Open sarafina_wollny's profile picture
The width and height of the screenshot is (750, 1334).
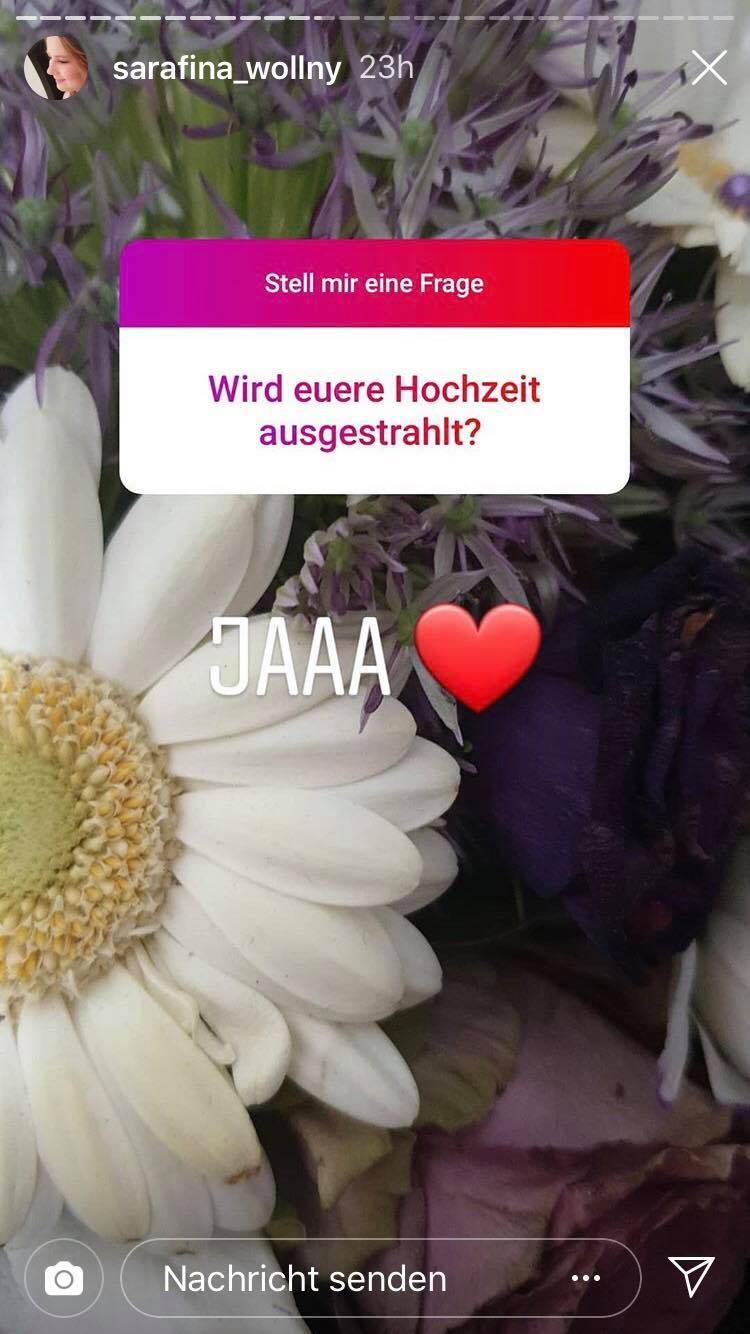point(56,68)
